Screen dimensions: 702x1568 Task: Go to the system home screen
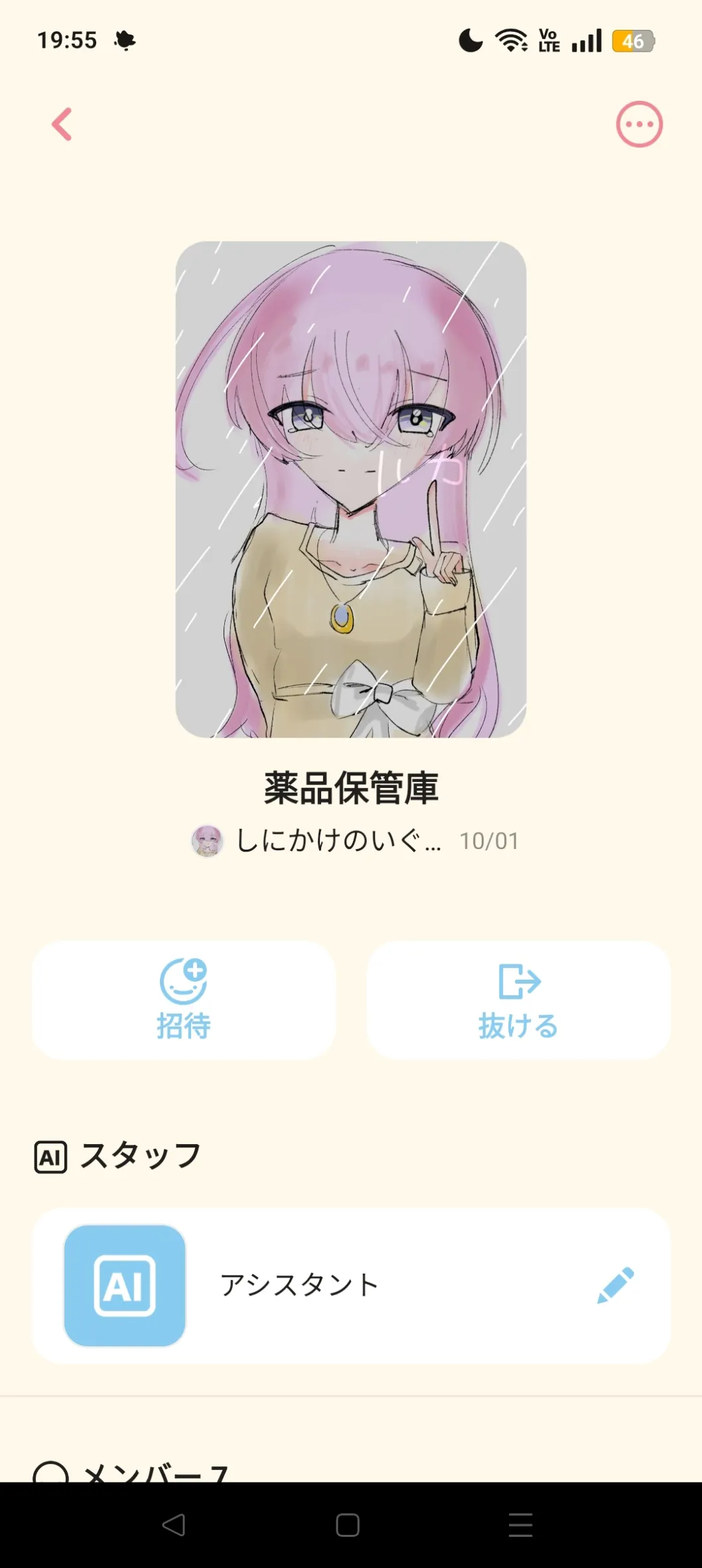coord(348,1525)
